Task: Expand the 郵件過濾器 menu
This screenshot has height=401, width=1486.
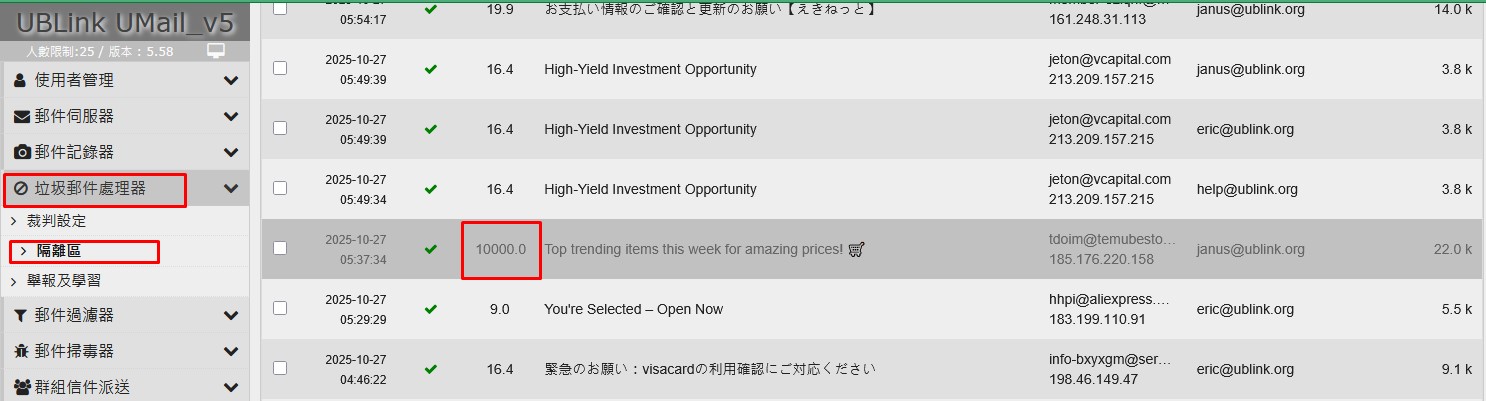Action: (124, 315)
